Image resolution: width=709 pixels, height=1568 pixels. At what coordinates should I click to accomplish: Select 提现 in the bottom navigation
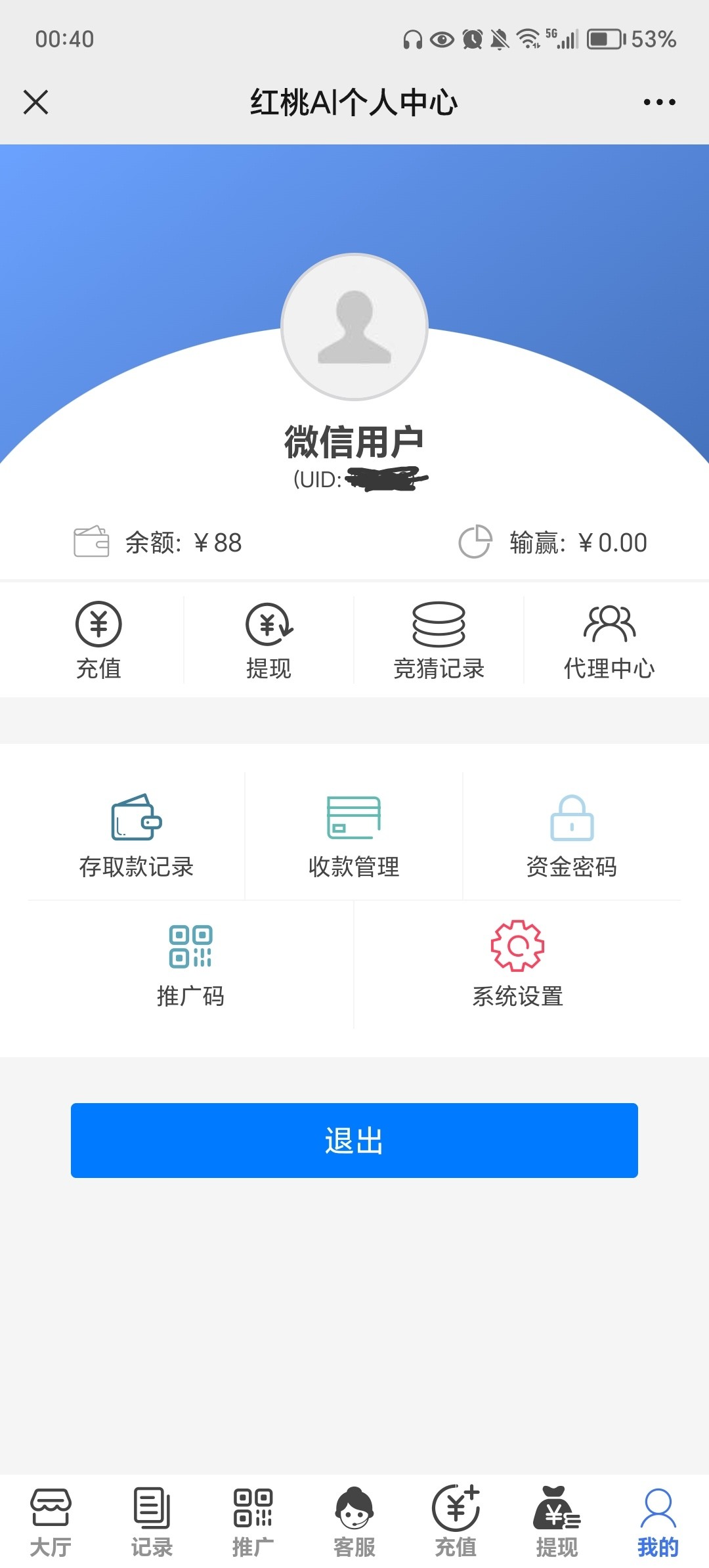pyautogui.click(x=557, y=1522)
